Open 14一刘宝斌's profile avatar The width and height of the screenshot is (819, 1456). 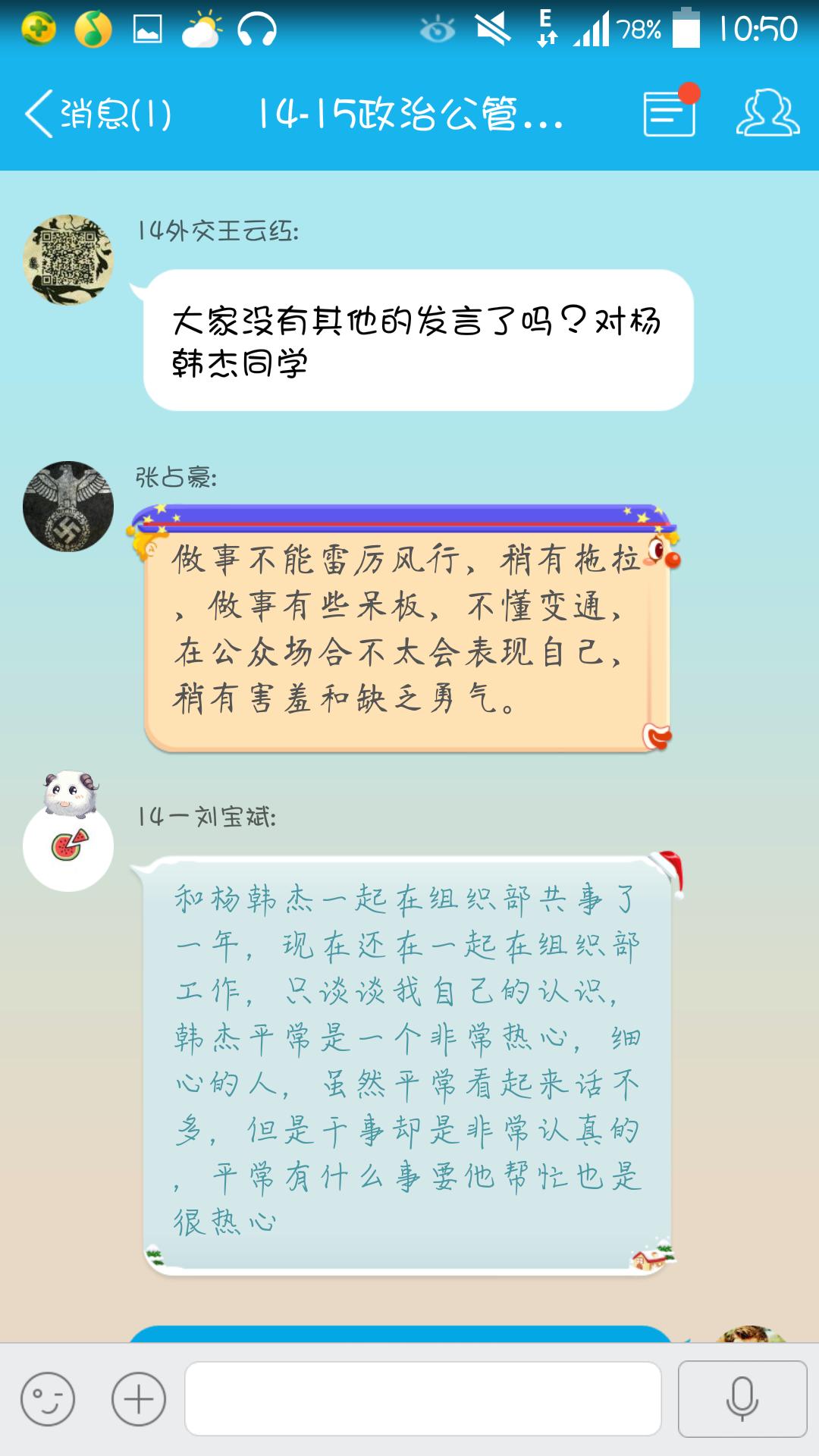(68, 844)
